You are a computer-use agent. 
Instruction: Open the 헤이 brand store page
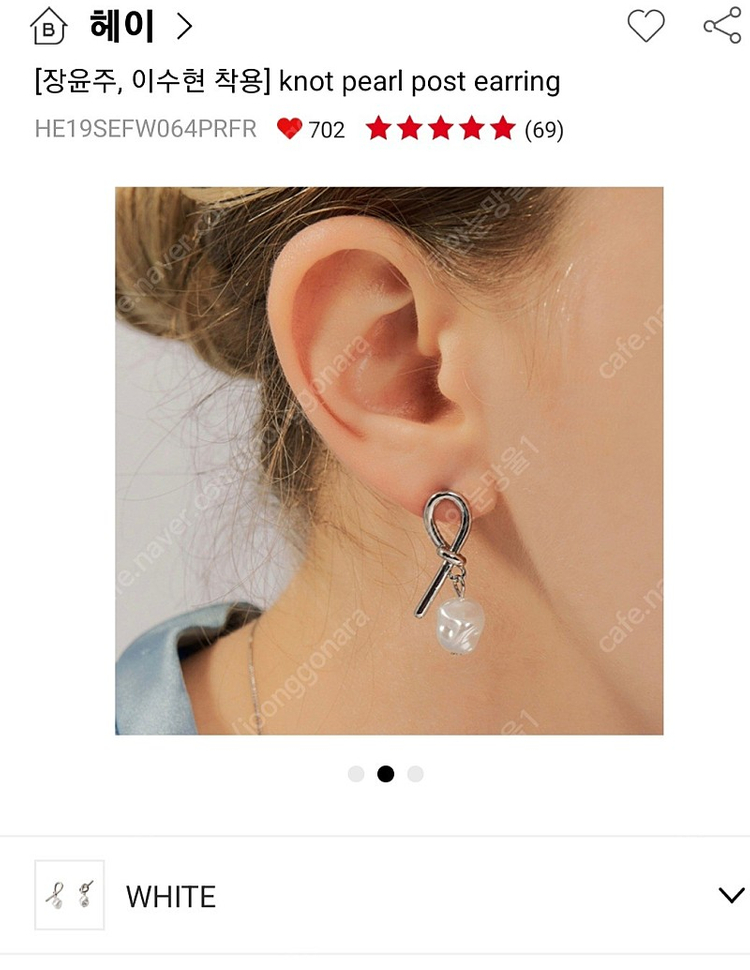122,27
